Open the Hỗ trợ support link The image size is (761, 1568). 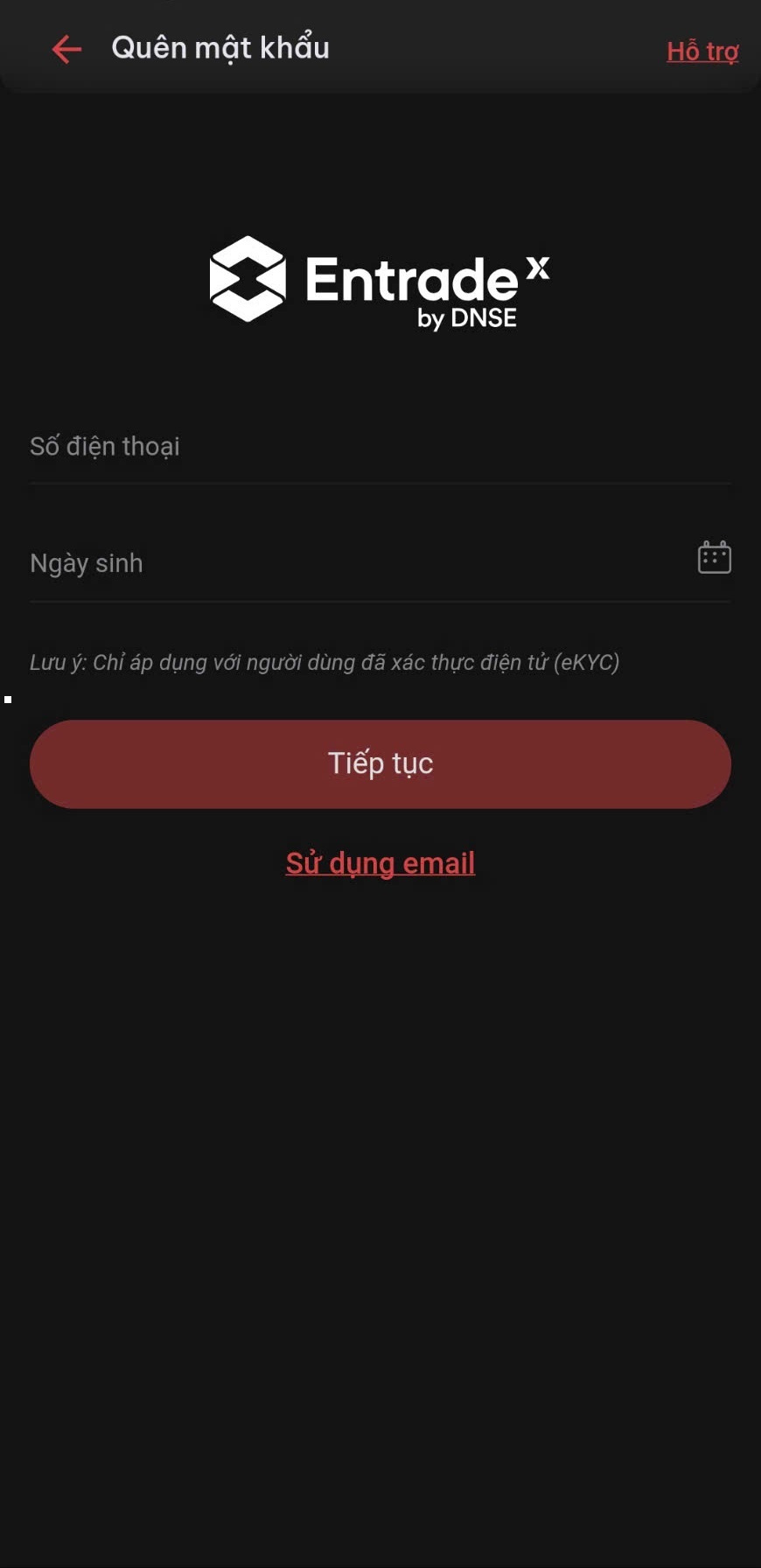(x=702, y=52)
